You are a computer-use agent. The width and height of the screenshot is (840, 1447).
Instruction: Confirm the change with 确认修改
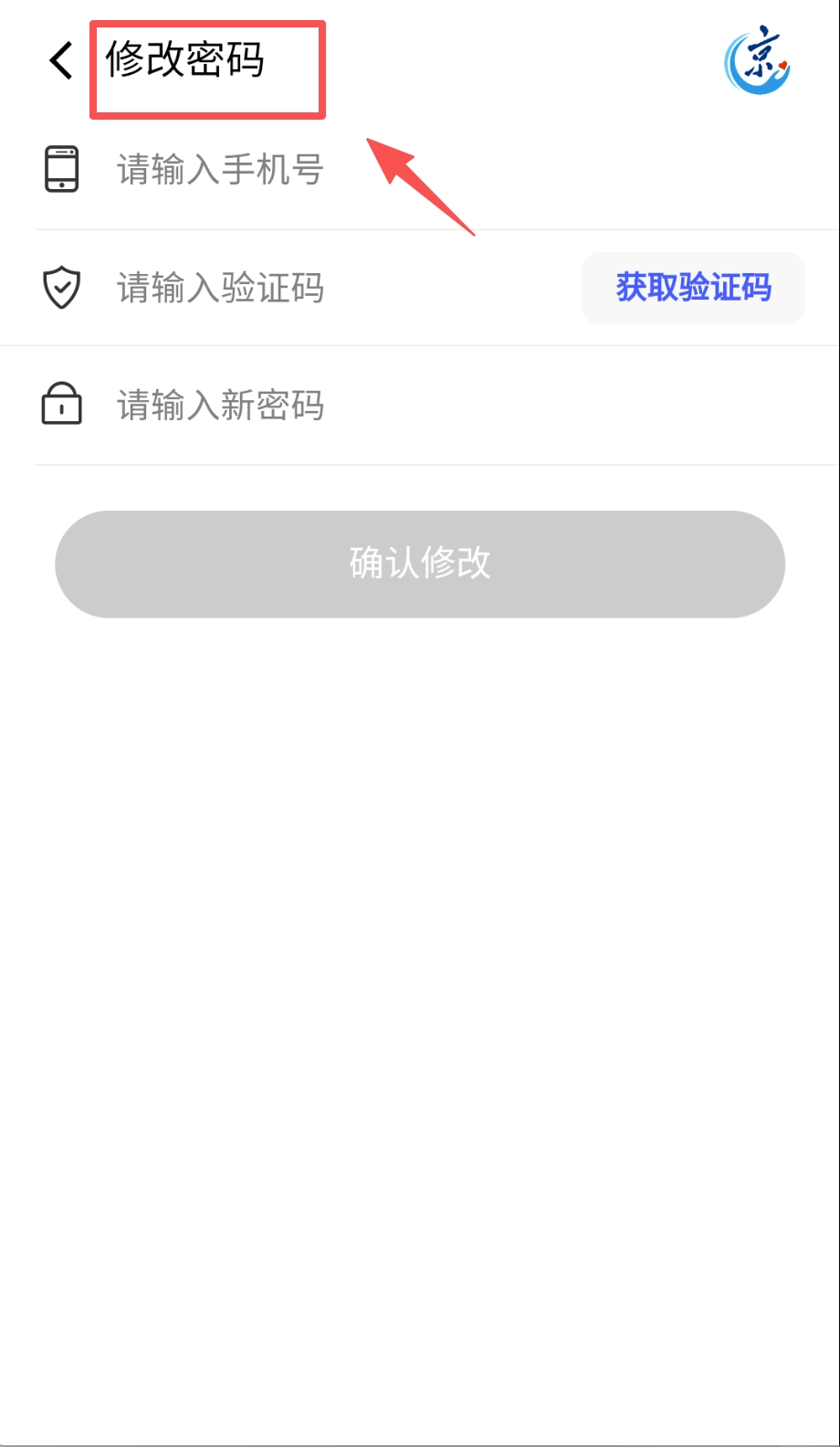coord(420,564)
